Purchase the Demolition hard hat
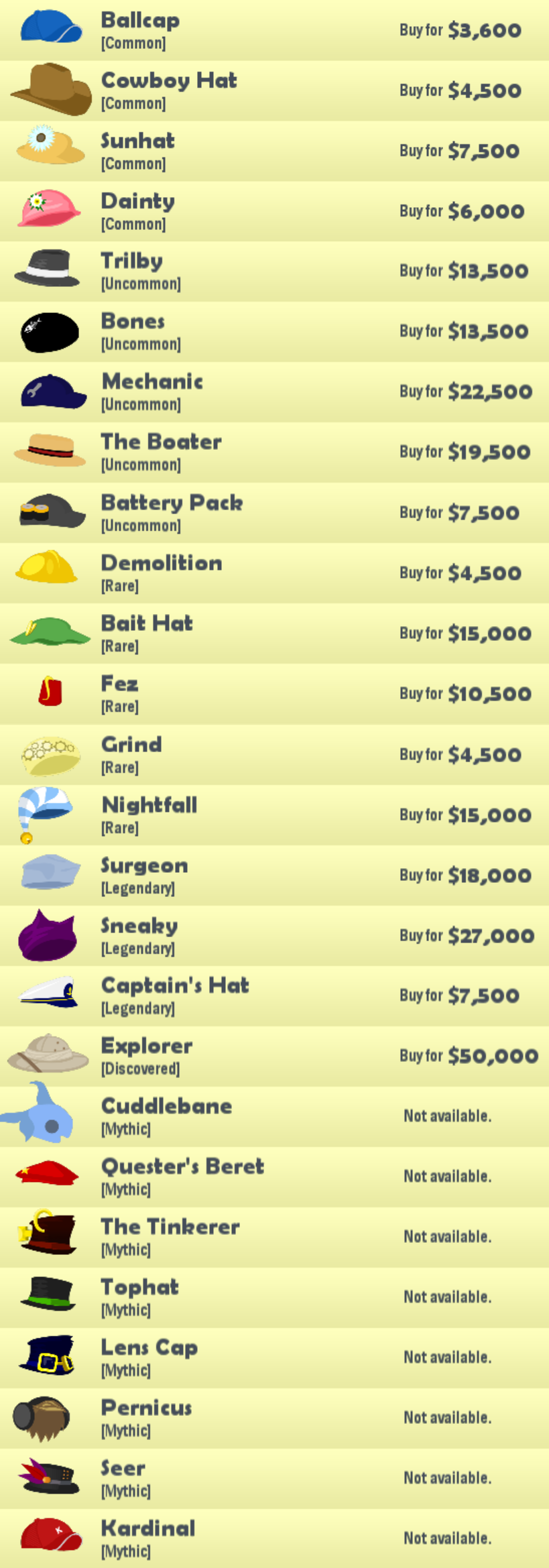 coord(460,573)
